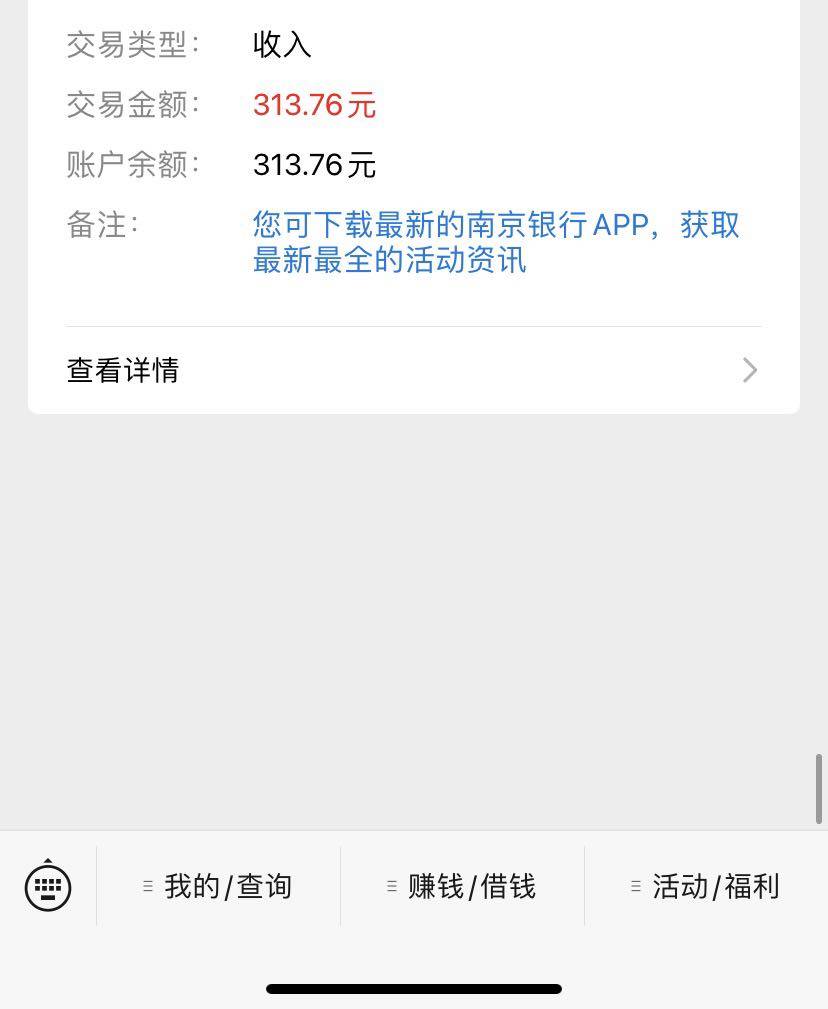Open the 赚钱/借钱 menu
This screenshot has height=1009, width=828.
[462, 886]
